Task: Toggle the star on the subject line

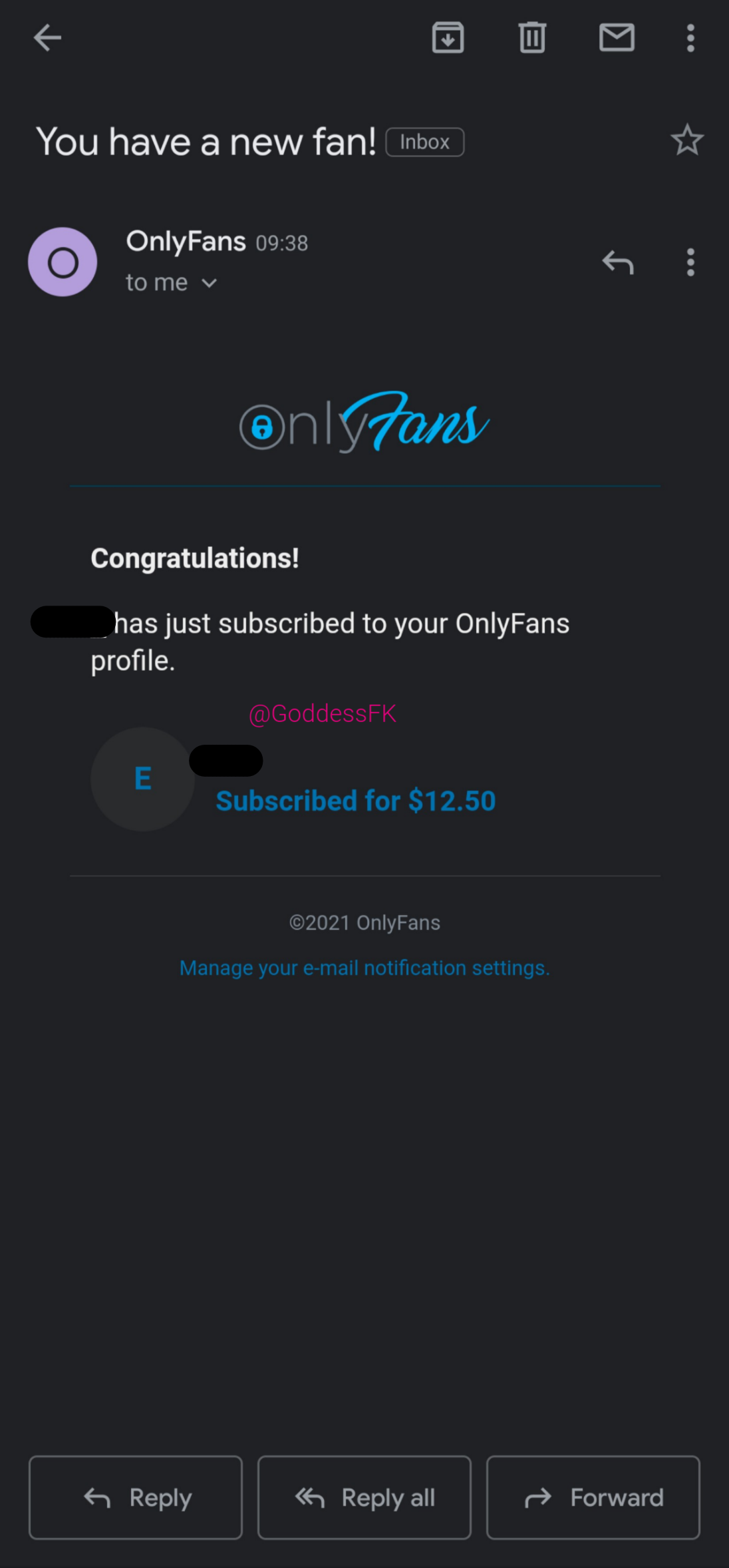Action: (x=687, y=140)
